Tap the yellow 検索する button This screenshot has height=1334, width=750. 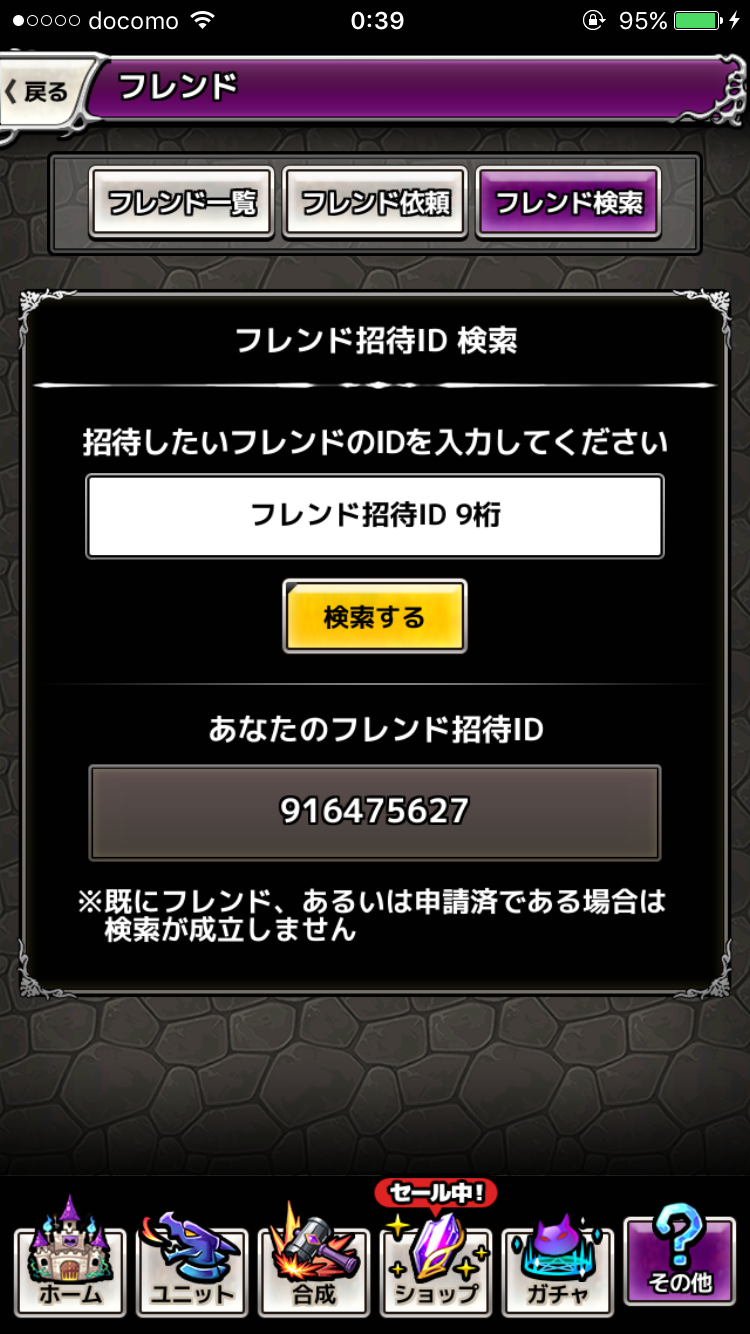(x=375, y=617)
